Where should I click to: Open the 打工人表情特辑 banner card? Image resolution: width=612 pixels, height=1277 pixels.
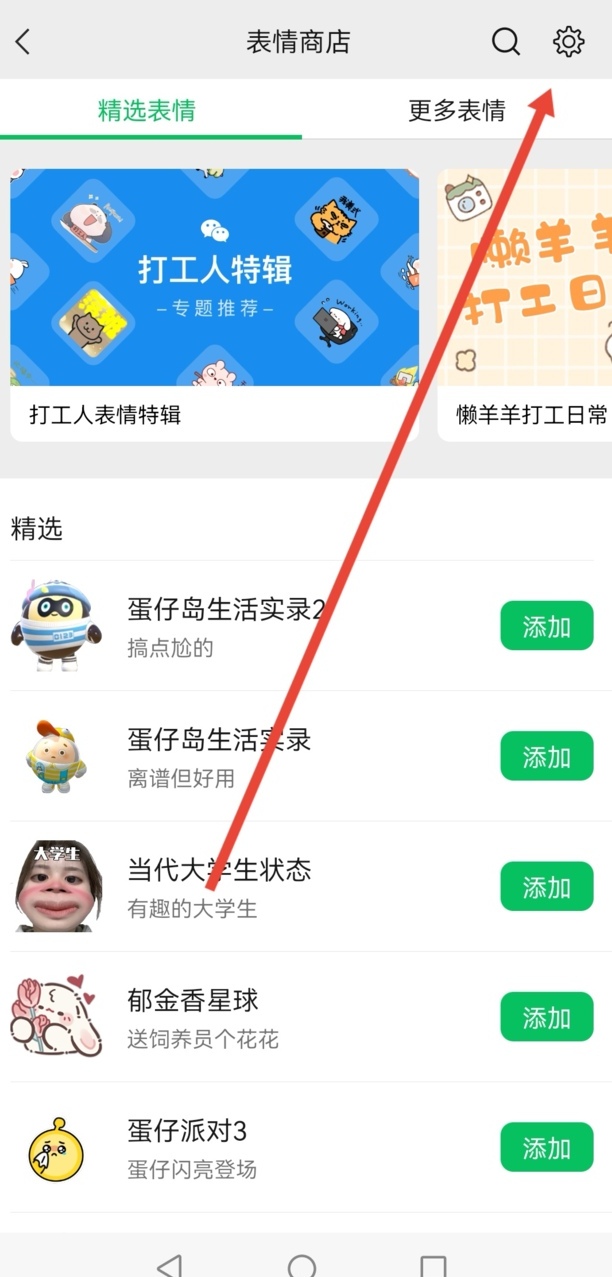tap(214, 305)
